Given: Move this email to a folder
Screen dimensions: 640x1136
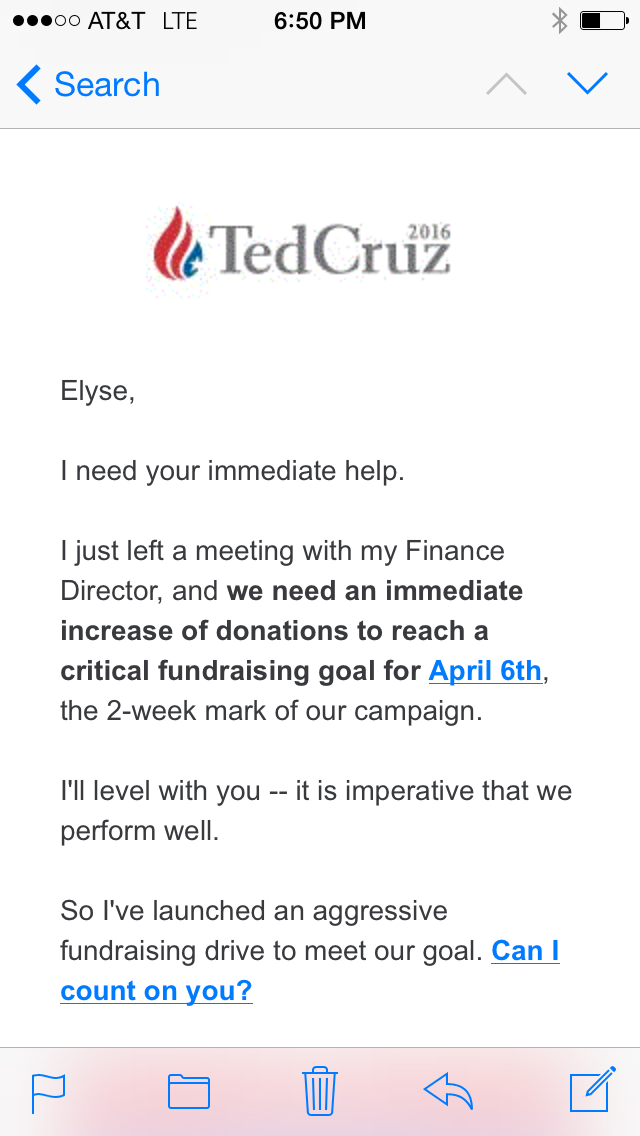Looking at the screenshot, I should 189,1091.
